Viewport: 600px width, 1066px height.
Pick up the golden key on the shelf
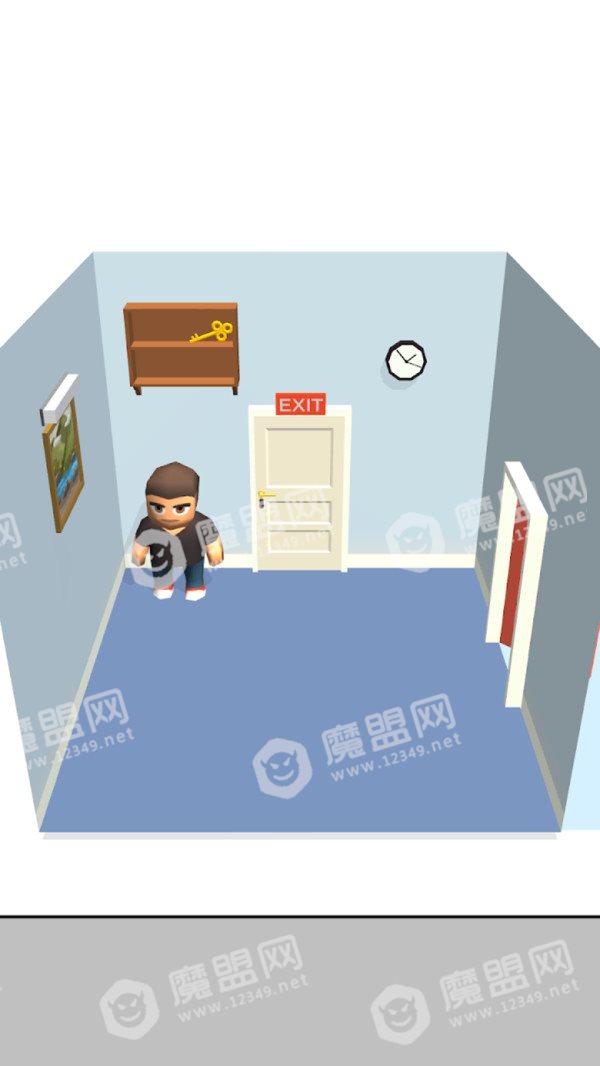[212, 332]
